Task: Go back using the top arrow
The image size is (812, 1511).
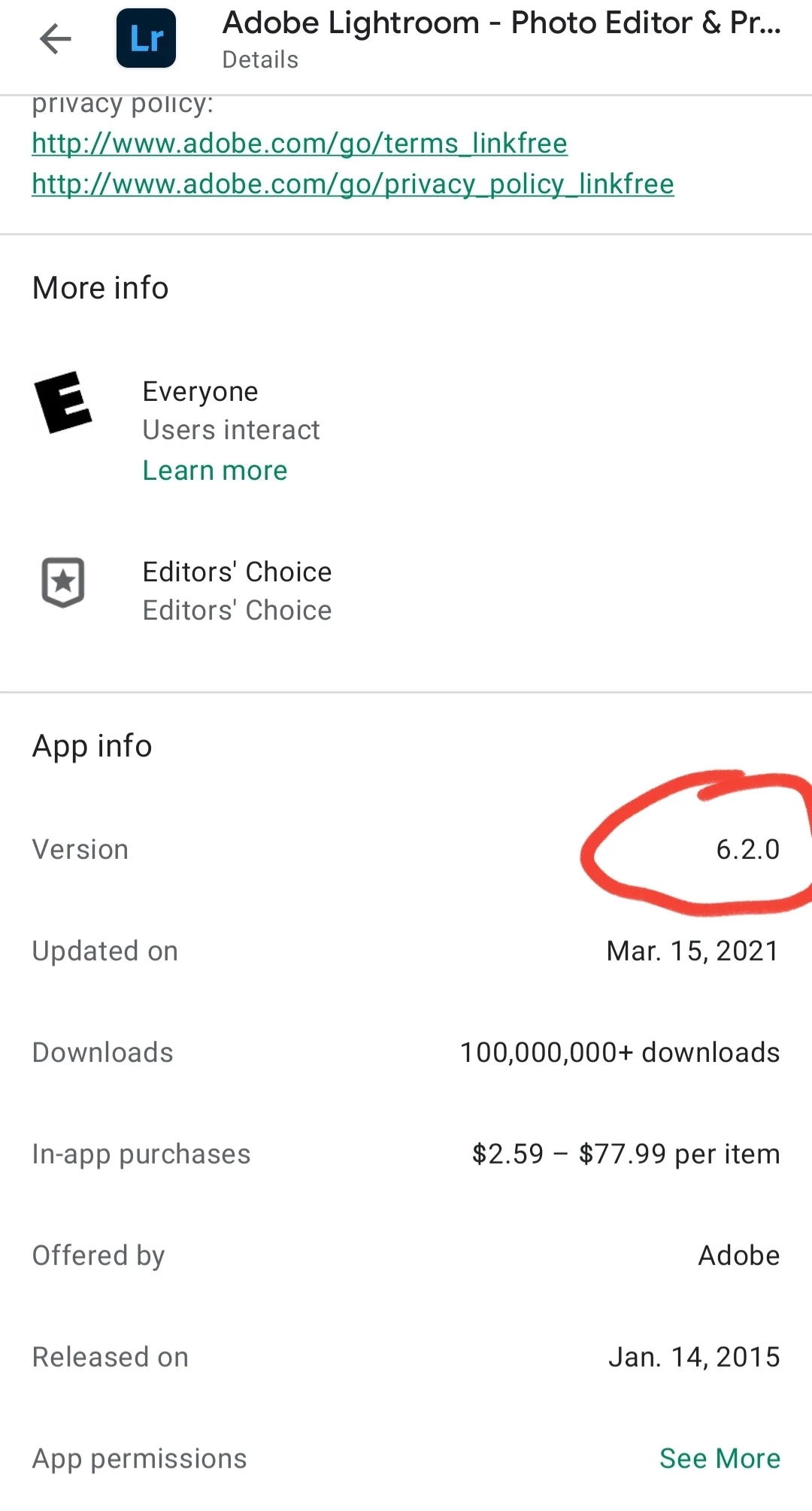Action: pyautogui.click(x=55, y=39)
